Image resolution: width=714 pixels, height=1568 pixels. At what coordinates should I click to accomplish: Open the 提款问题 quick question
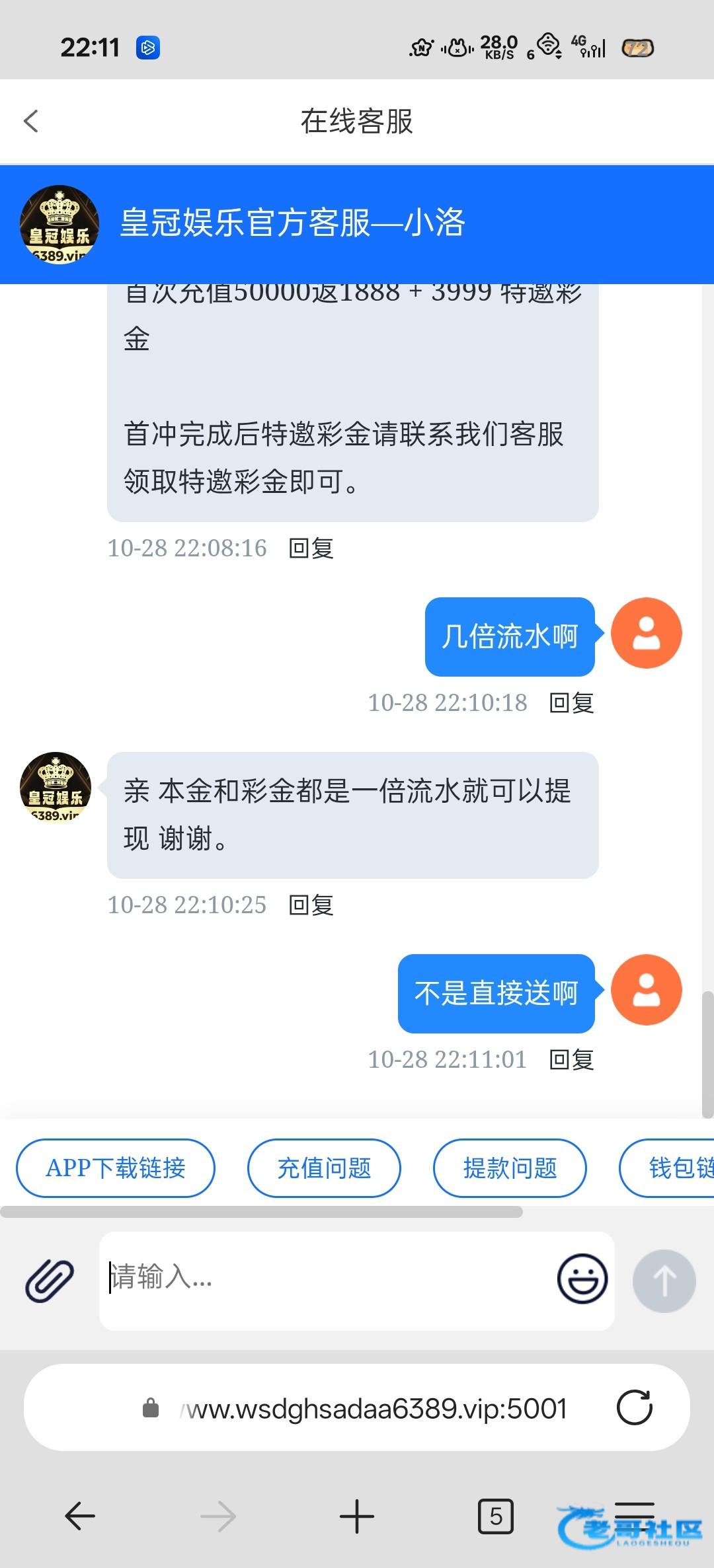pyautogui.click(x=510, y=1168)
